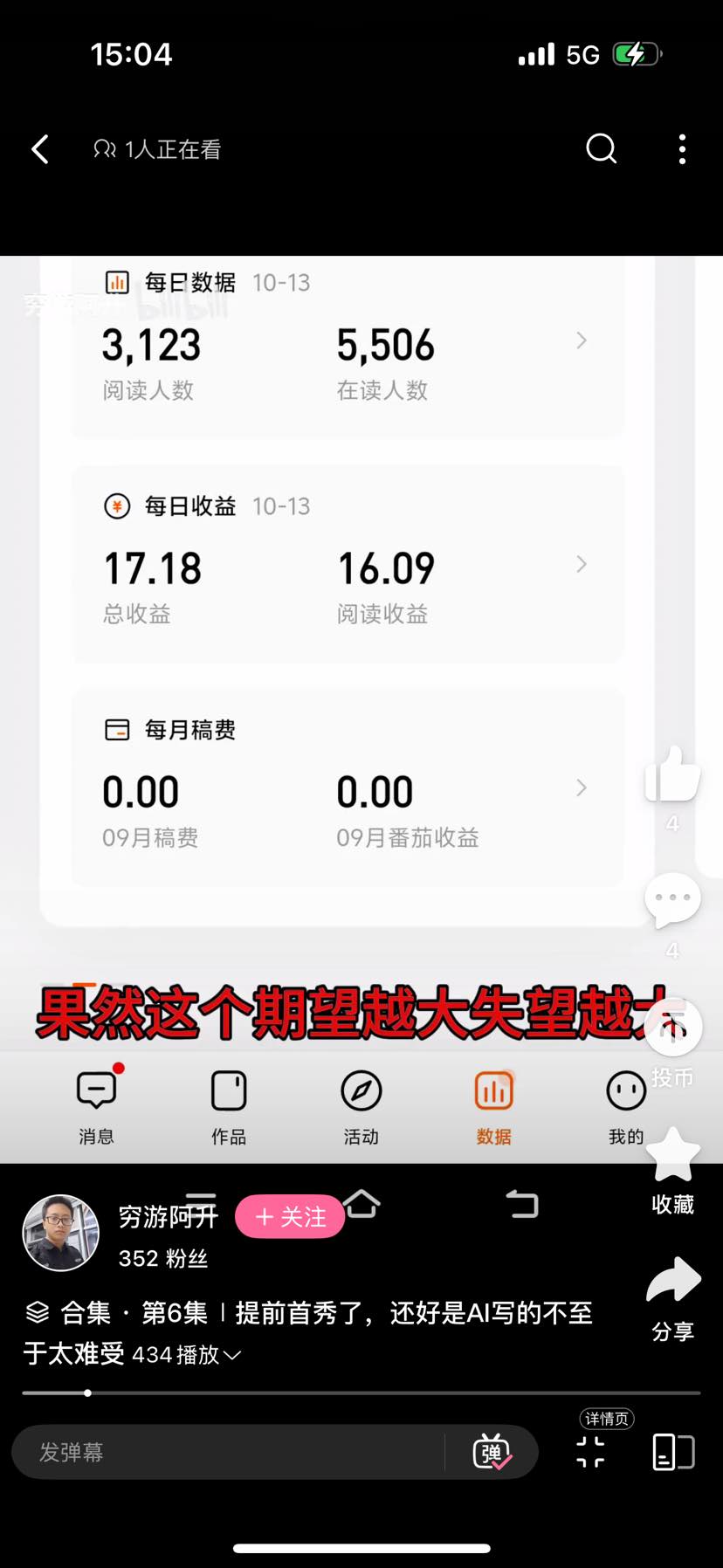Screen dimensions: 723x1568
Task: Like this video with thumbs up
Action: pyautogui.click(x=672, y=776)
